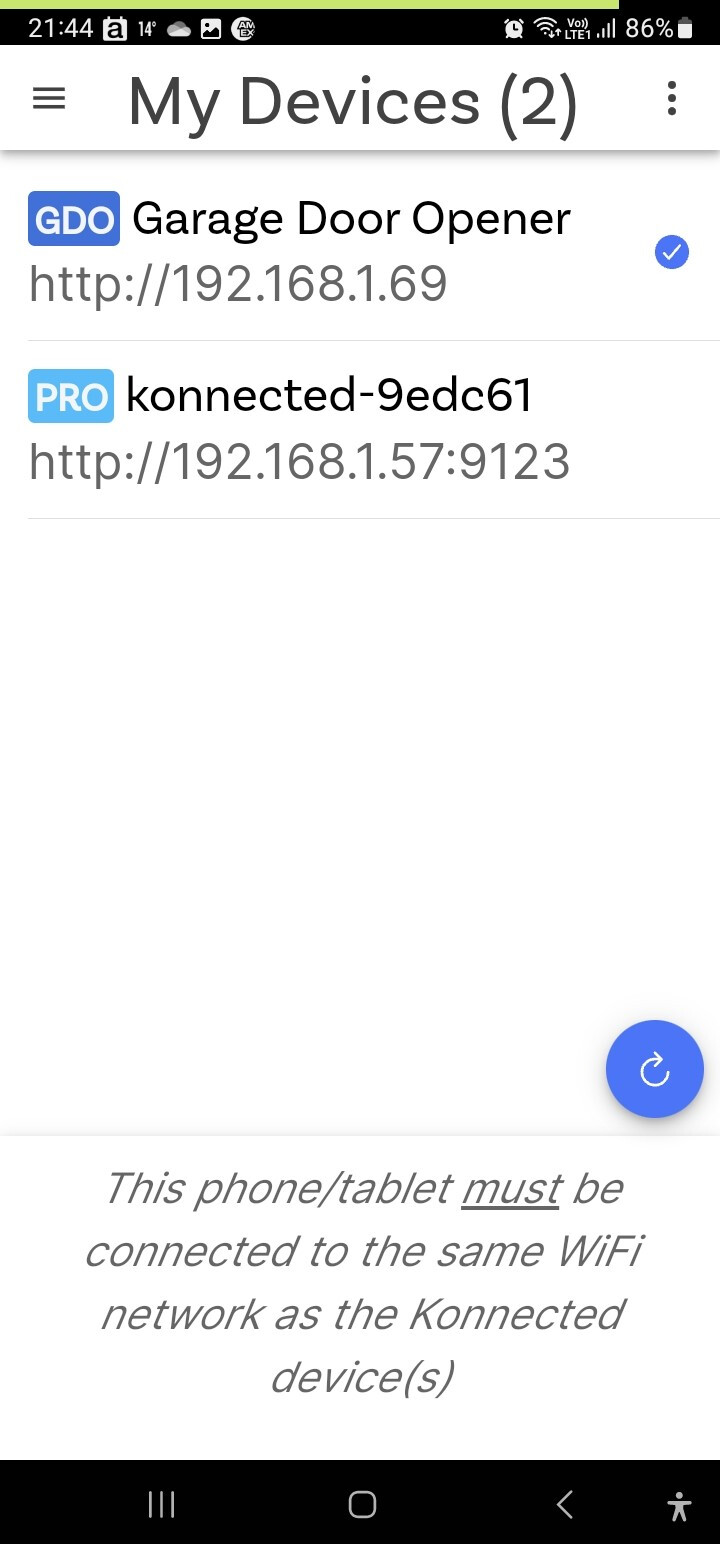The width and height of the screenshot is (720, 1544).
Task: Tap the refresh floating button
Action: pos(654,1069)
